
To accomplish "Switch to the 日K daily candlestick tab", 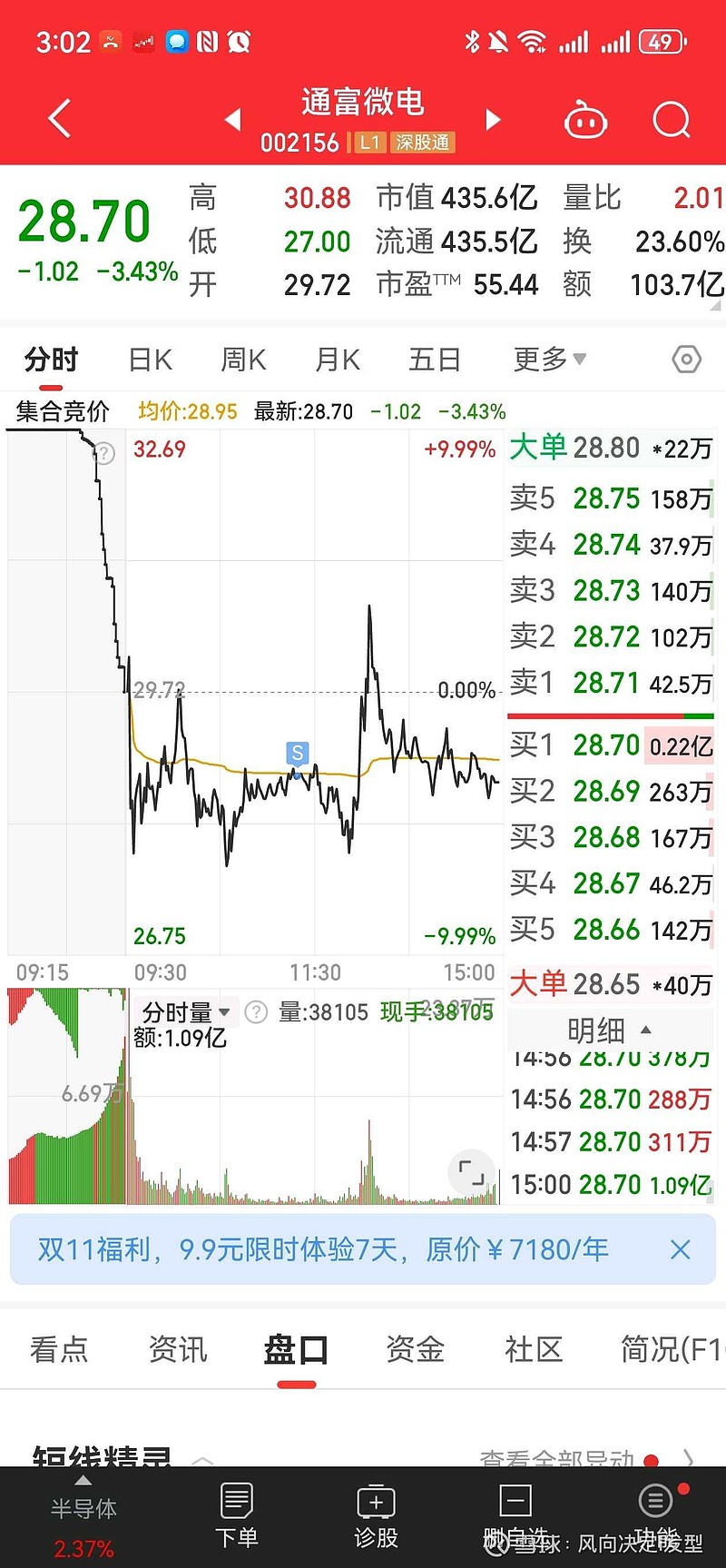I will tap(148, 360).
